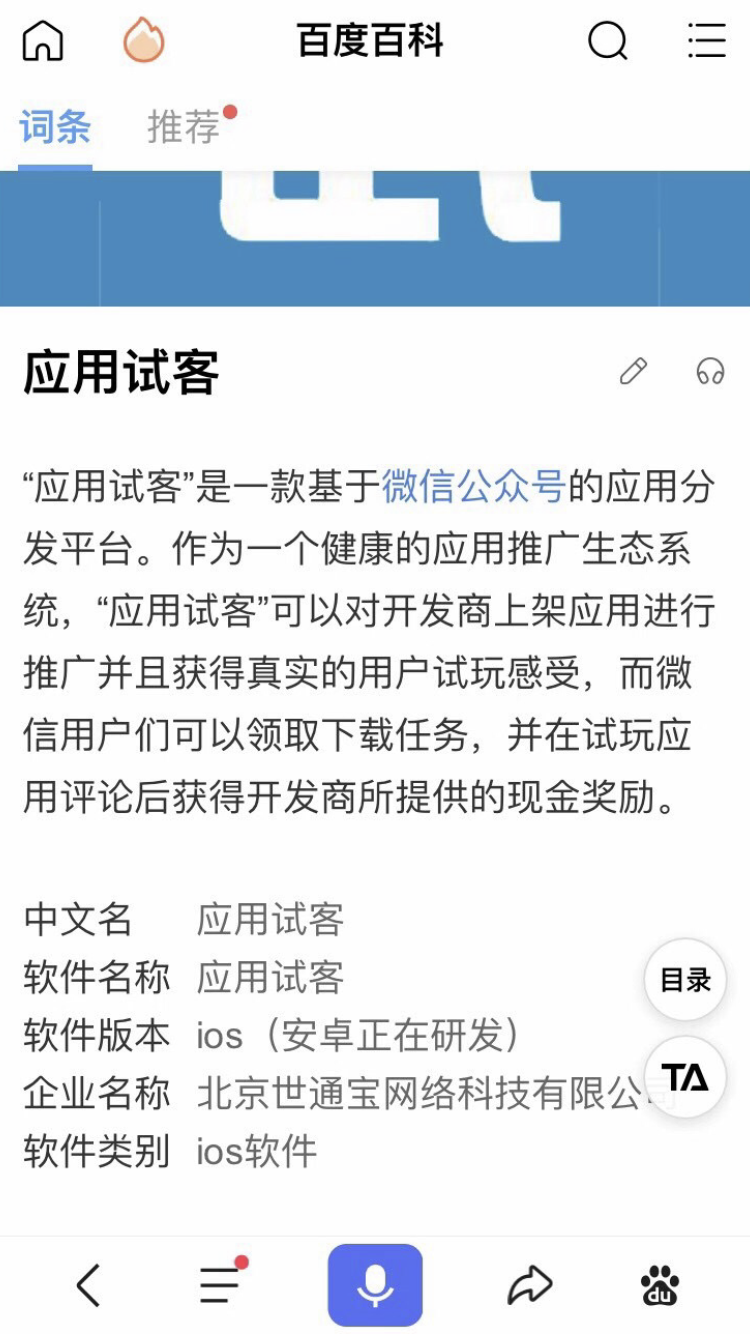Go back with the bottom arrow
This screenshot has height=1334, width=750.
[88, 1285]
